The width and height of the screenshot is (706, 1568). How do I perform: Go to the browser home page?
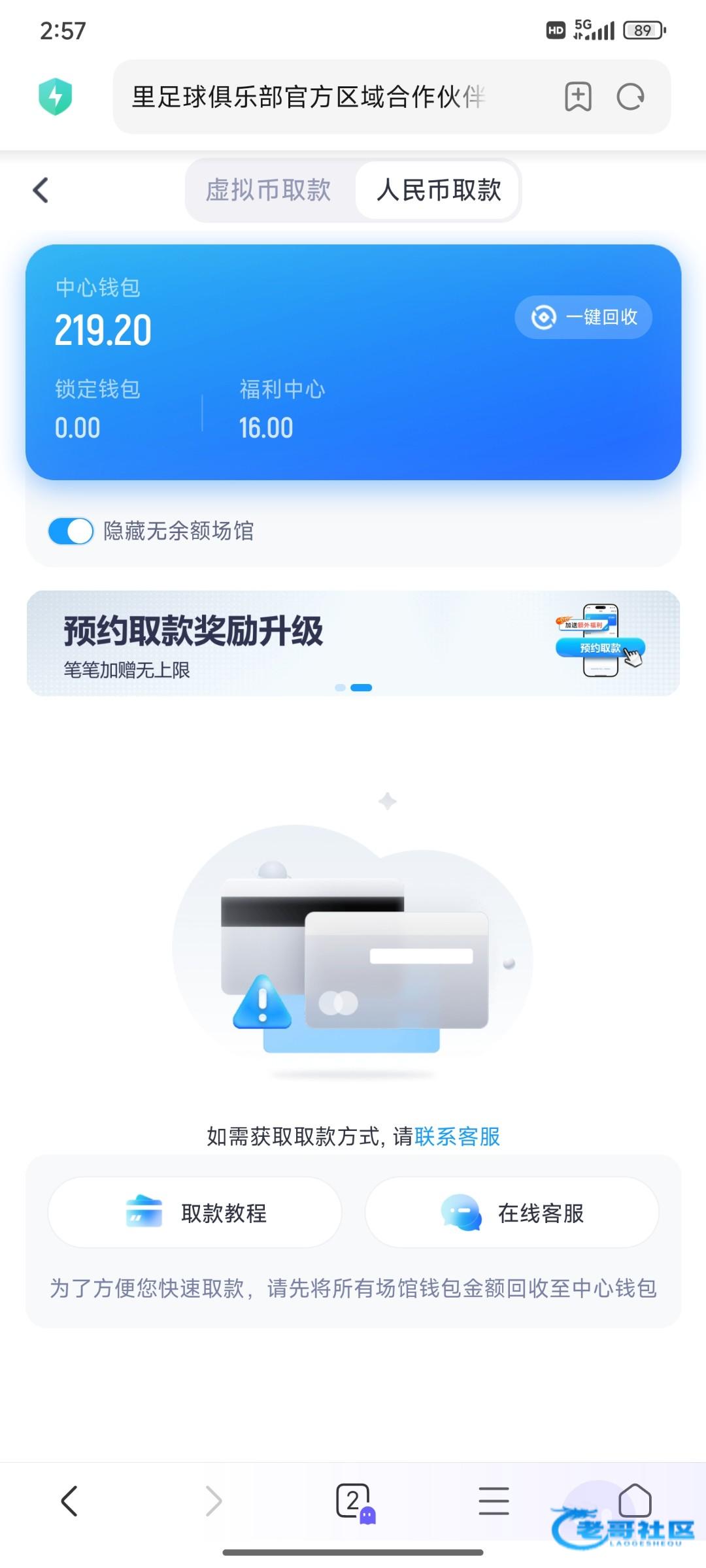pos(634,1499)
